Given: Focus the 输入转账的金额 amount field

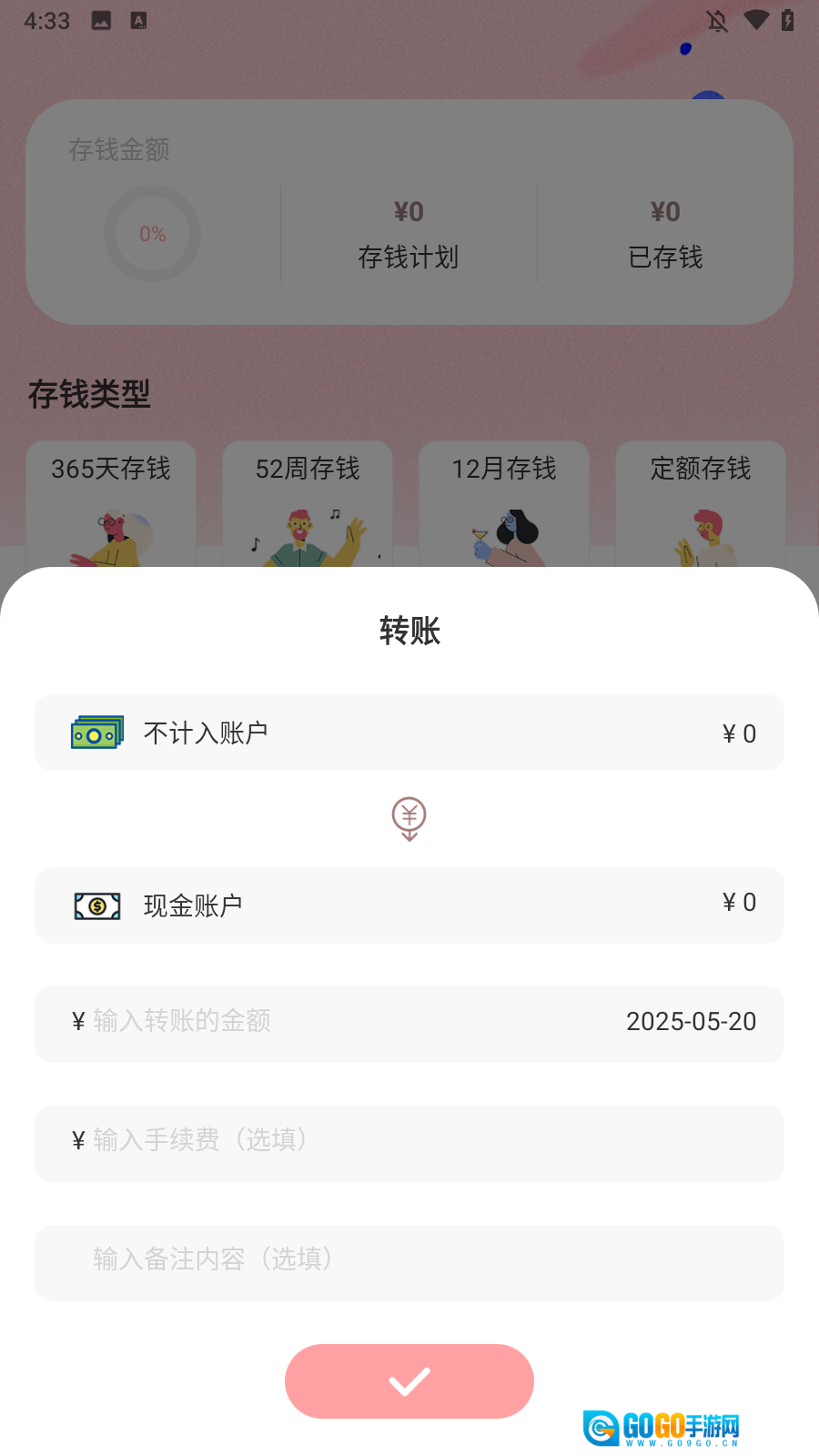Looking at the screenshot, I should click(x=273, y=1022).
